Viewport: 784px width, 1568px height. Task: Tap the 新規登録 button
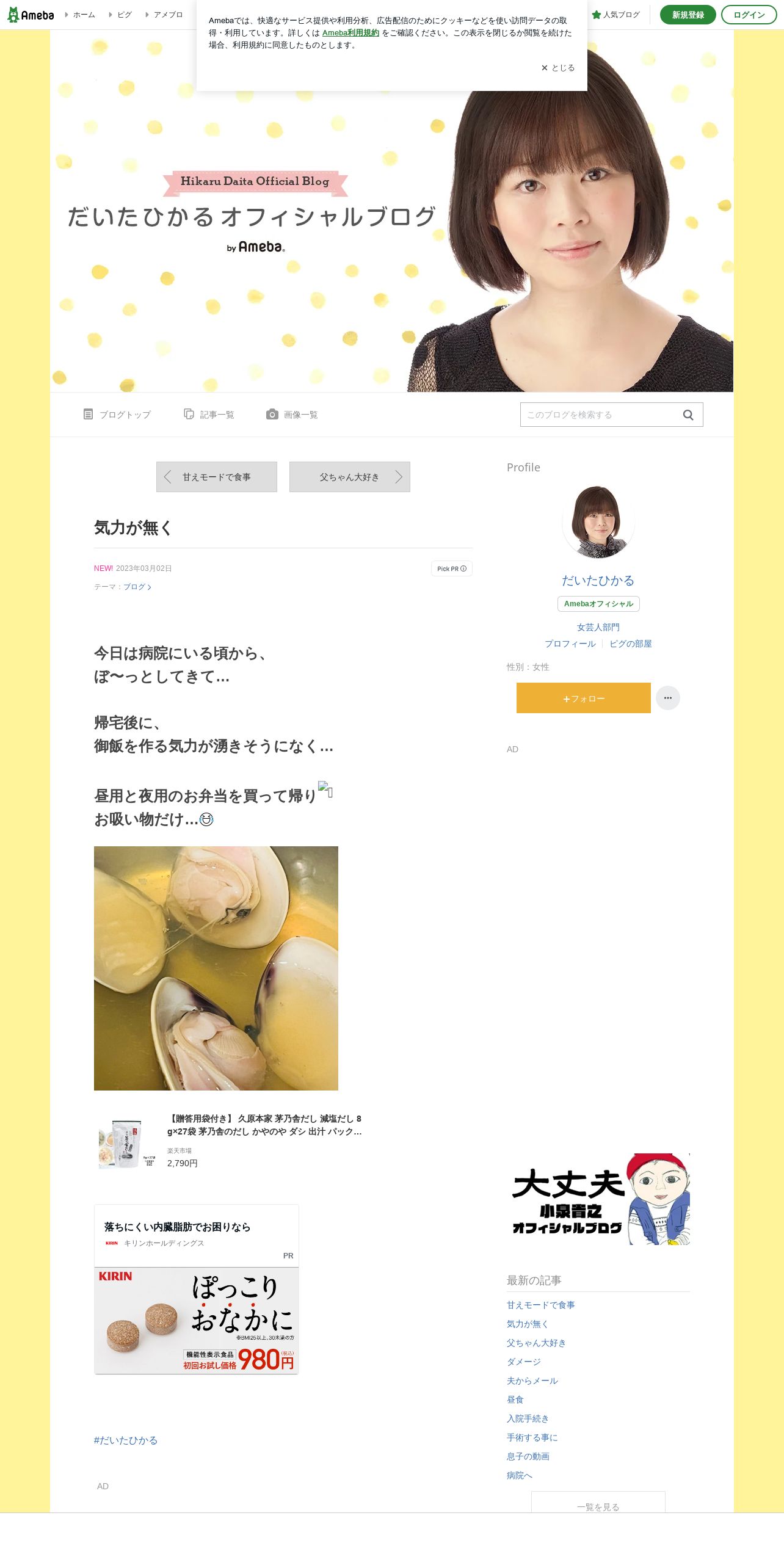(688, 15)
